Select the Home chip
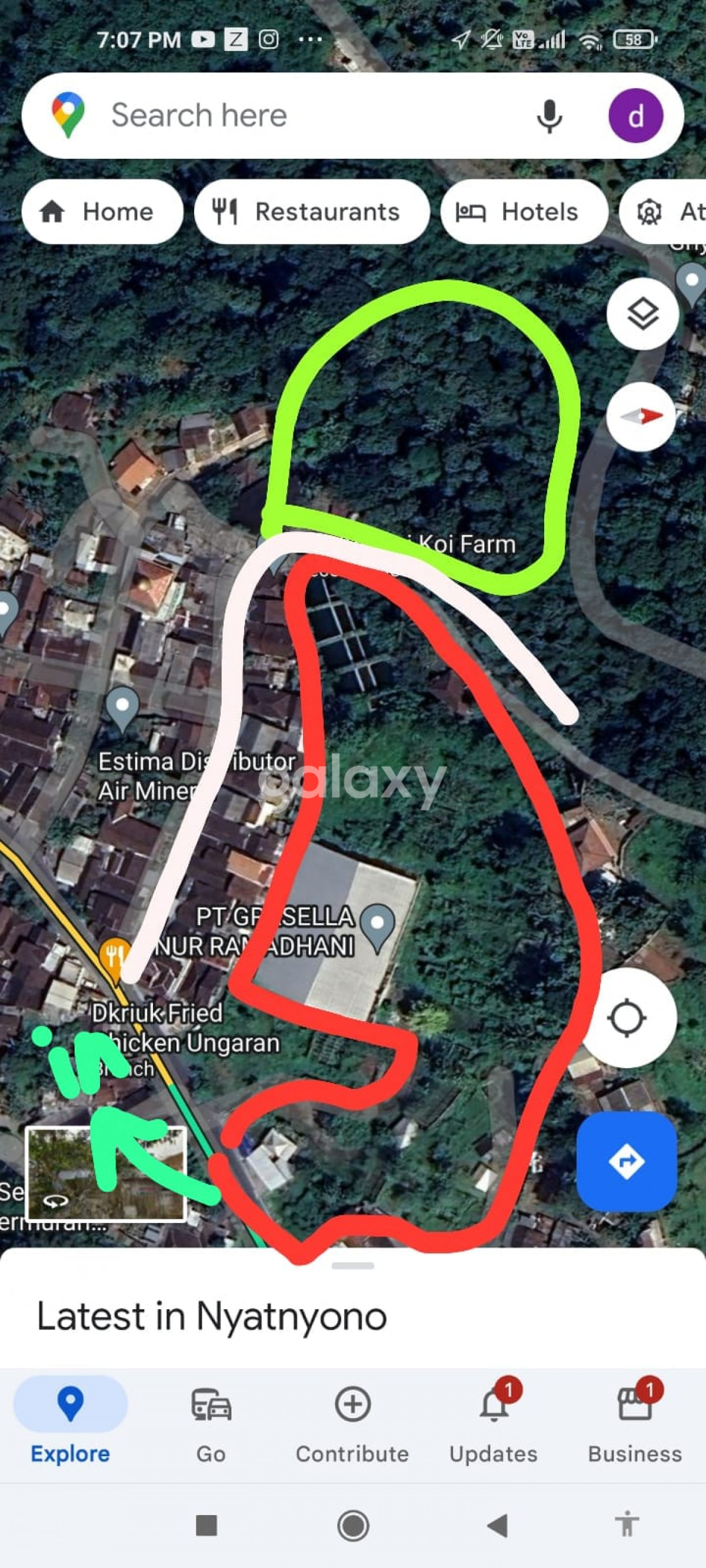Screen dimensions: 706x1568 [x=102, y=212]
